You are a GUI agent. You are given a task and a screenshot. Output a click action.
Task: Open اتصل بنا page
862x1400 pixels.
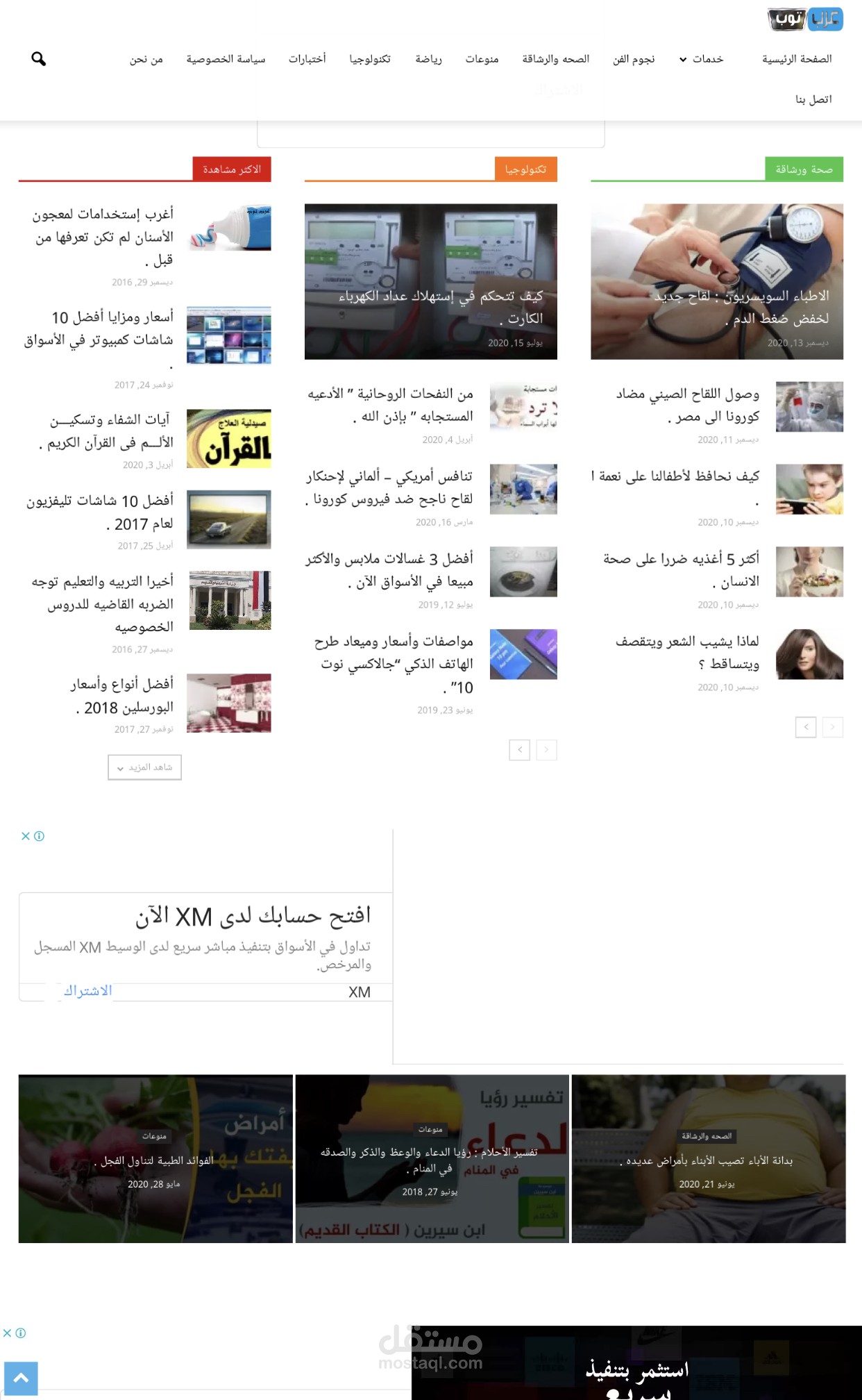click(x=813, y=99)
